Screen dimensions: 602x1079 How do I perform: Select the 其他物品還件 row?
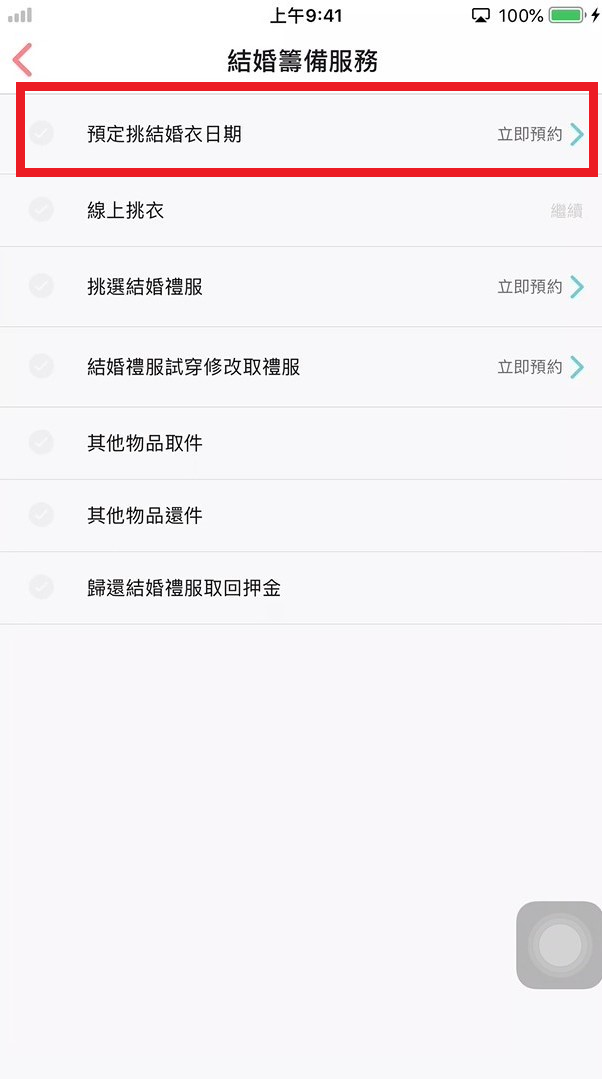click(301, 515)
